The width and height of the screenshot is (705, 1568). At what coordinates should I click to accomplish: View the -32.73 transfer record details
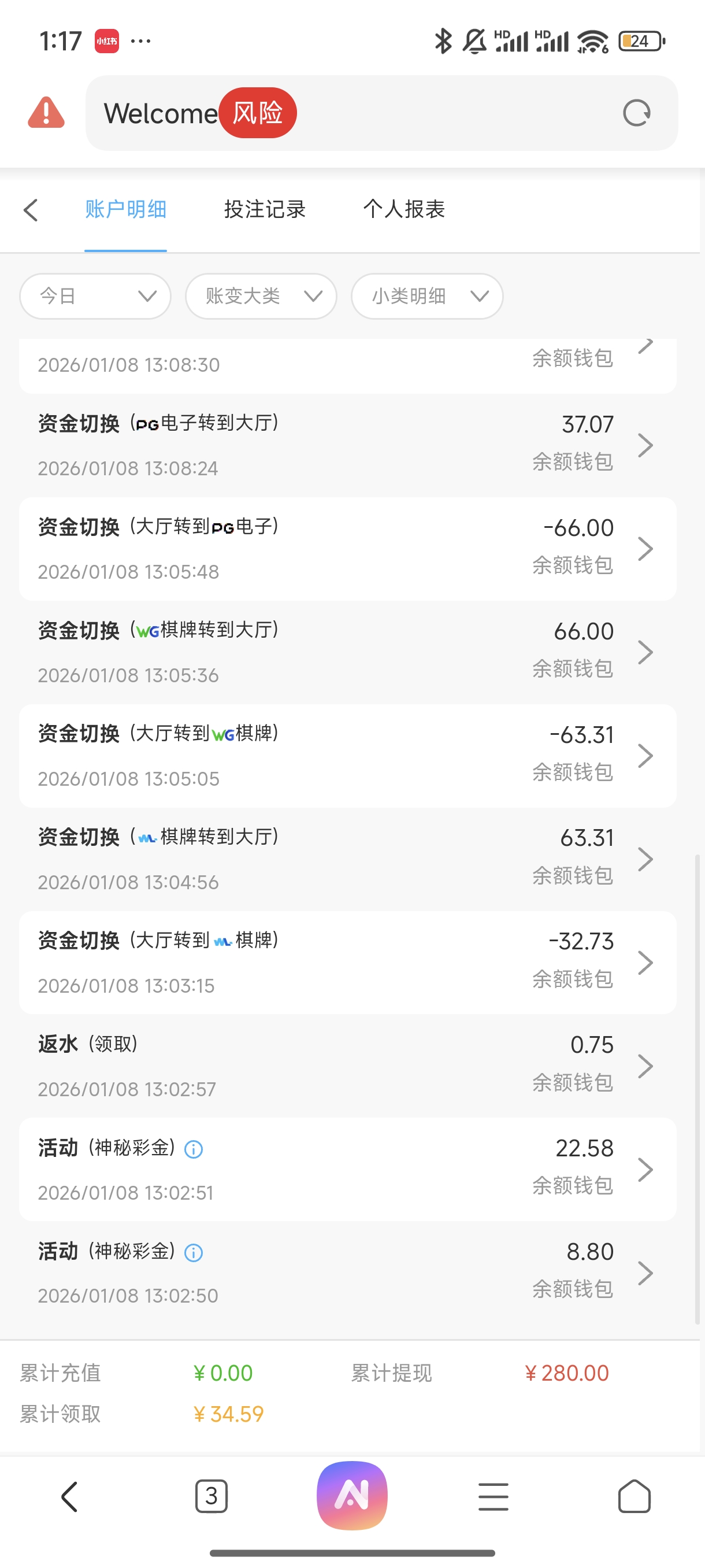tap(347, 963)
